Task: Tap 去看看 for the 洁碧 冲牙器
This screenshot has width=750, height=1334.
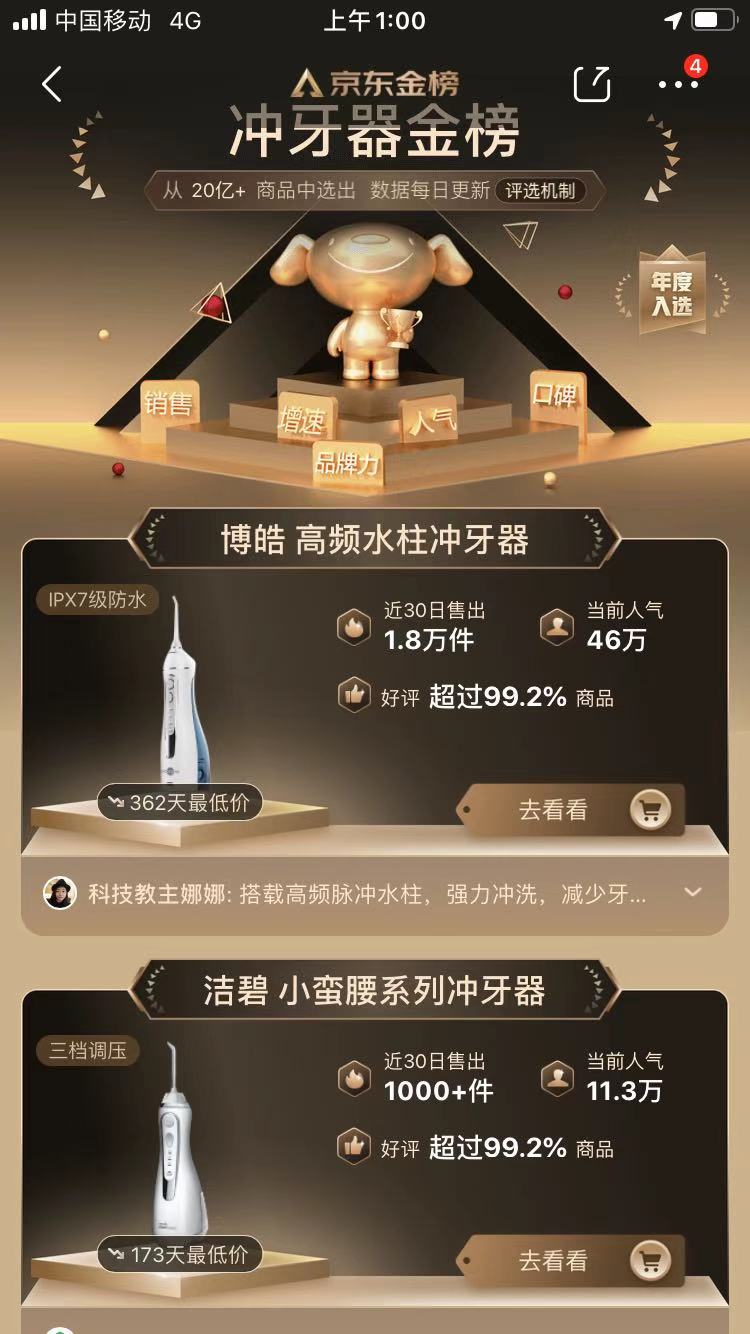Action: click(572, 1260)
